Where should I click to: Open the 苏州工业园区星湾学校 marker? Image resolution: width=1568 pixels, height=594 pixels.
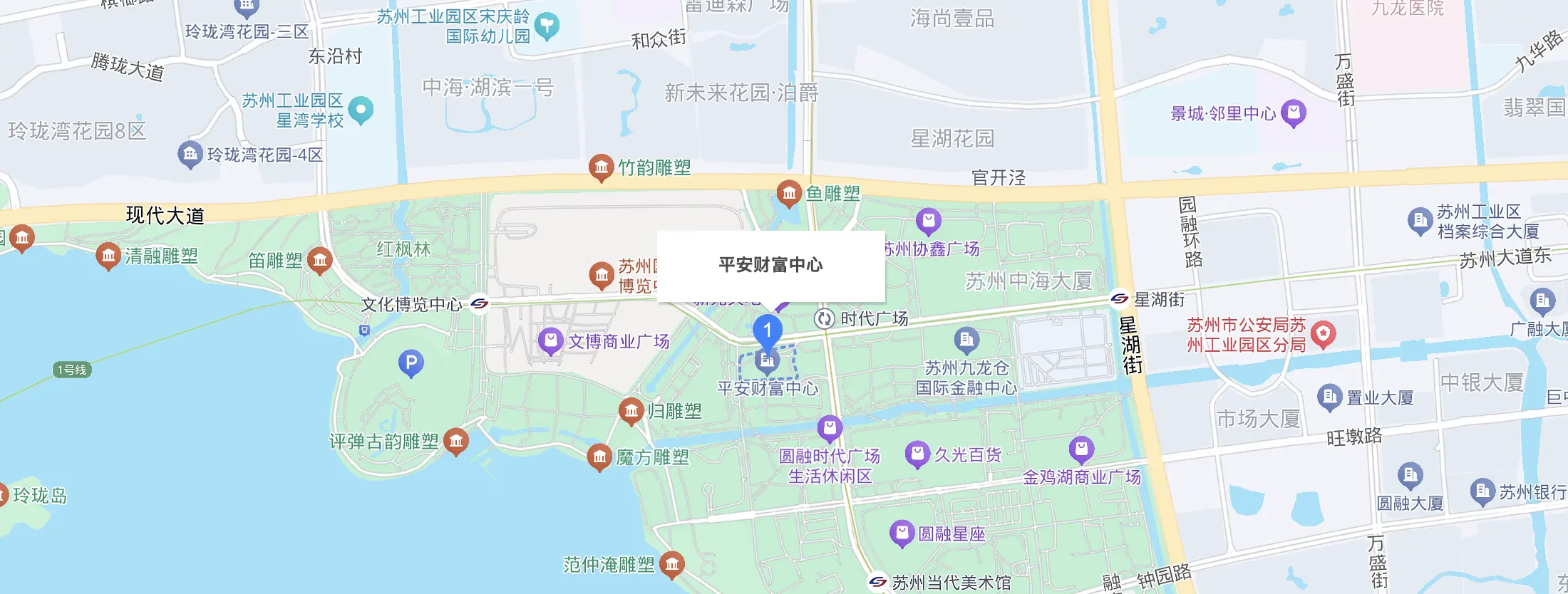tap(361, 110)
